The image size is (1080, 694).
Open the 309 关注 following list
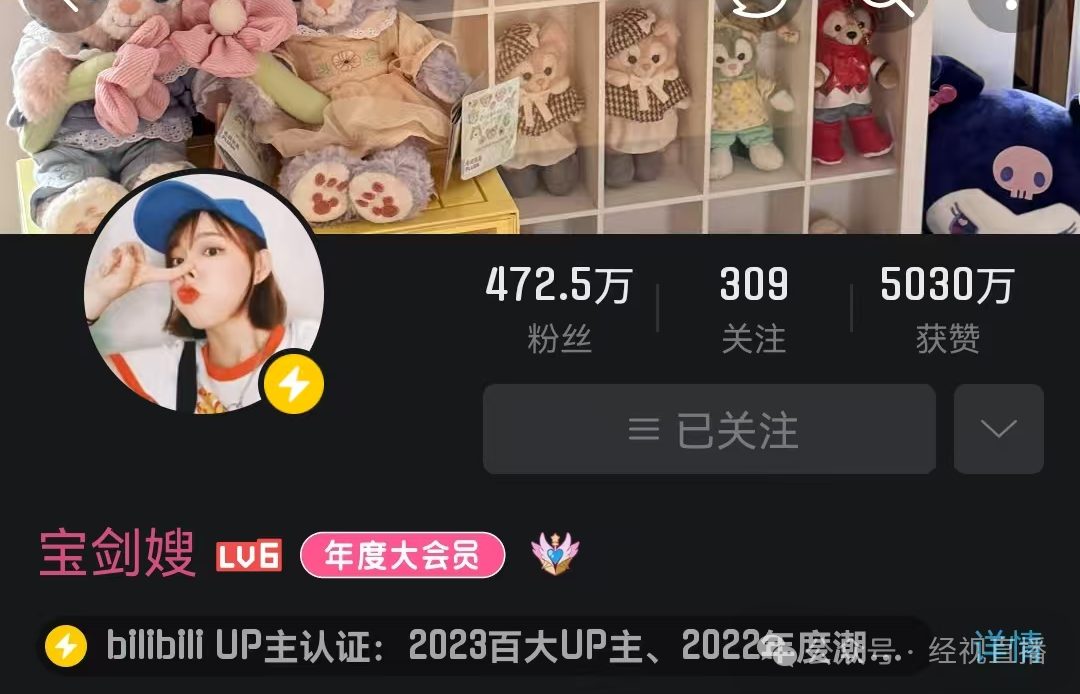754,307
